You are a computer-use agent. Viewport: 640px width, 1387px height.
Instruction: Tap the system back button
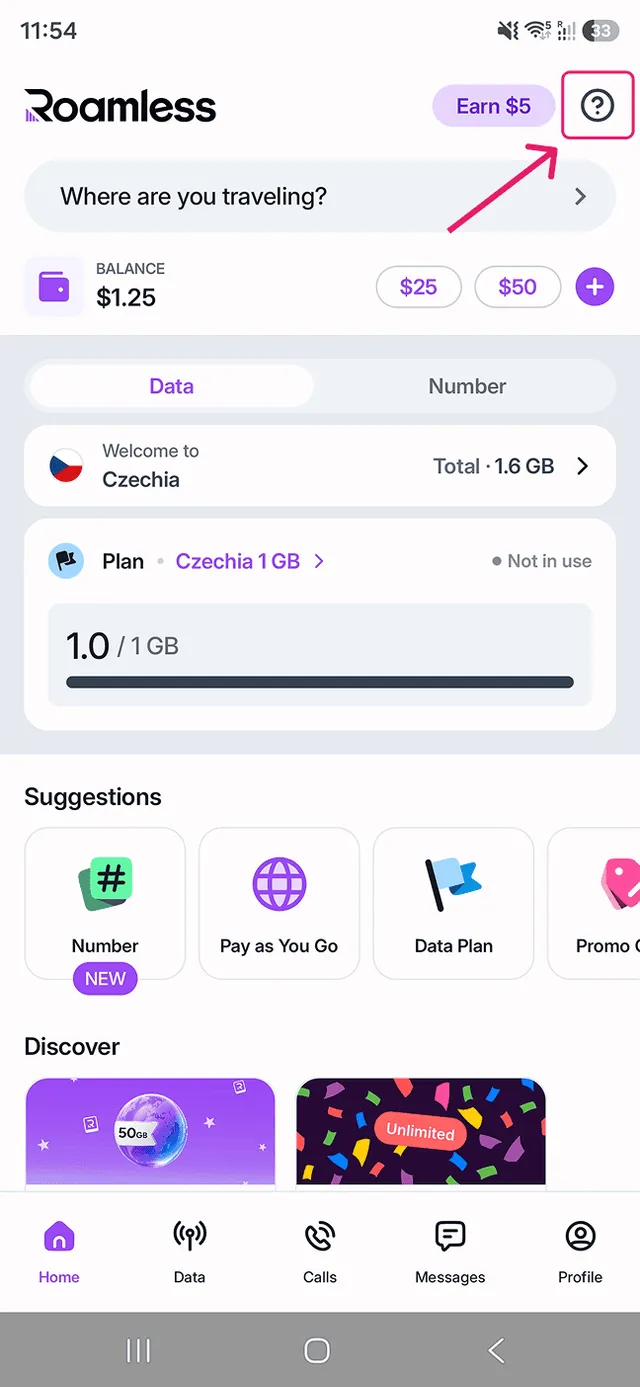496,1350
